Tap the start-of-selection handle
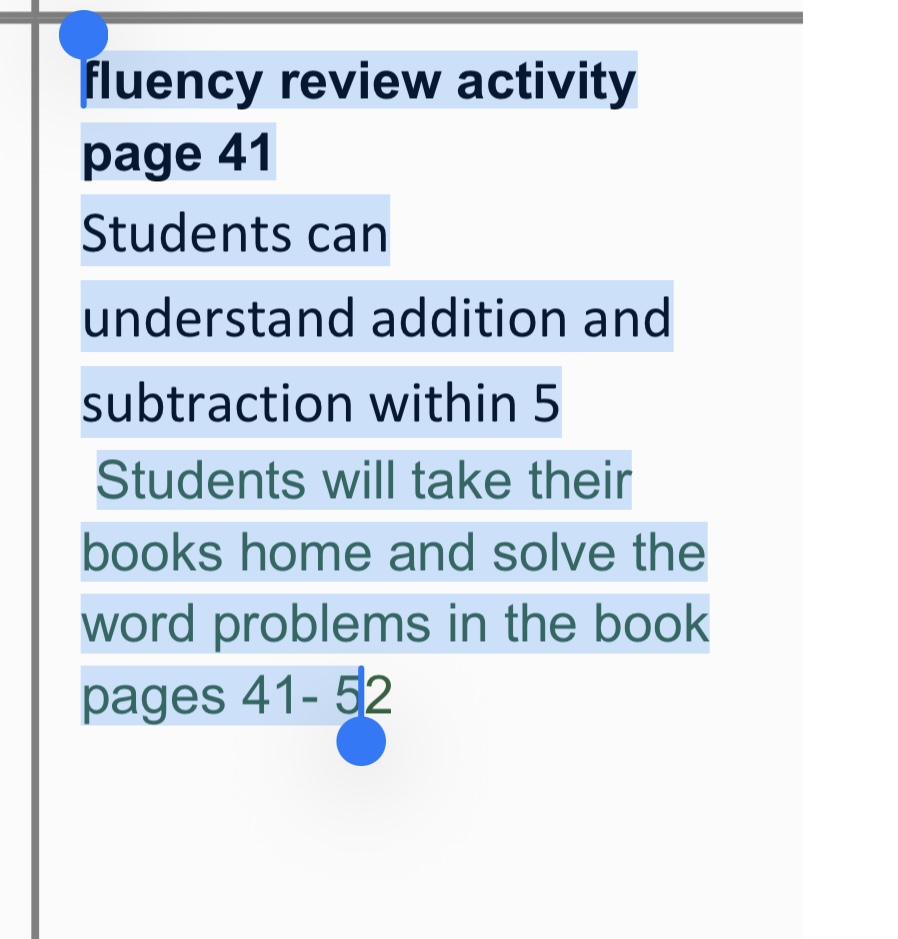This screenshot has width=898, height=939. [84, 36]
